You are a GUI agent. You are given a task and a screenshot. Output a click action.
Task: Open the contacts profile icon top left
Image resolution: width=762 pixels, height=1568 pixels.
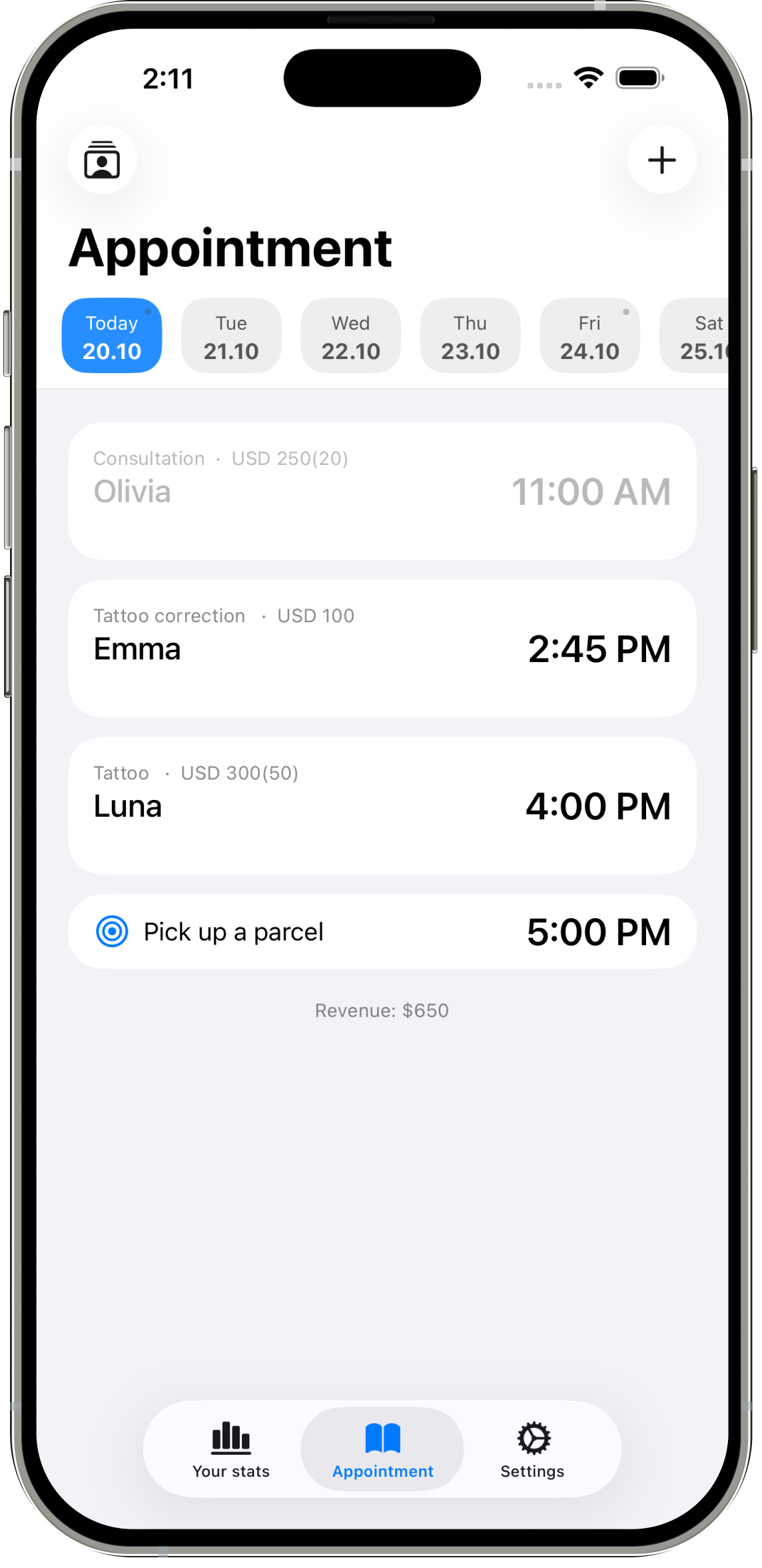(x=103, y=159)
